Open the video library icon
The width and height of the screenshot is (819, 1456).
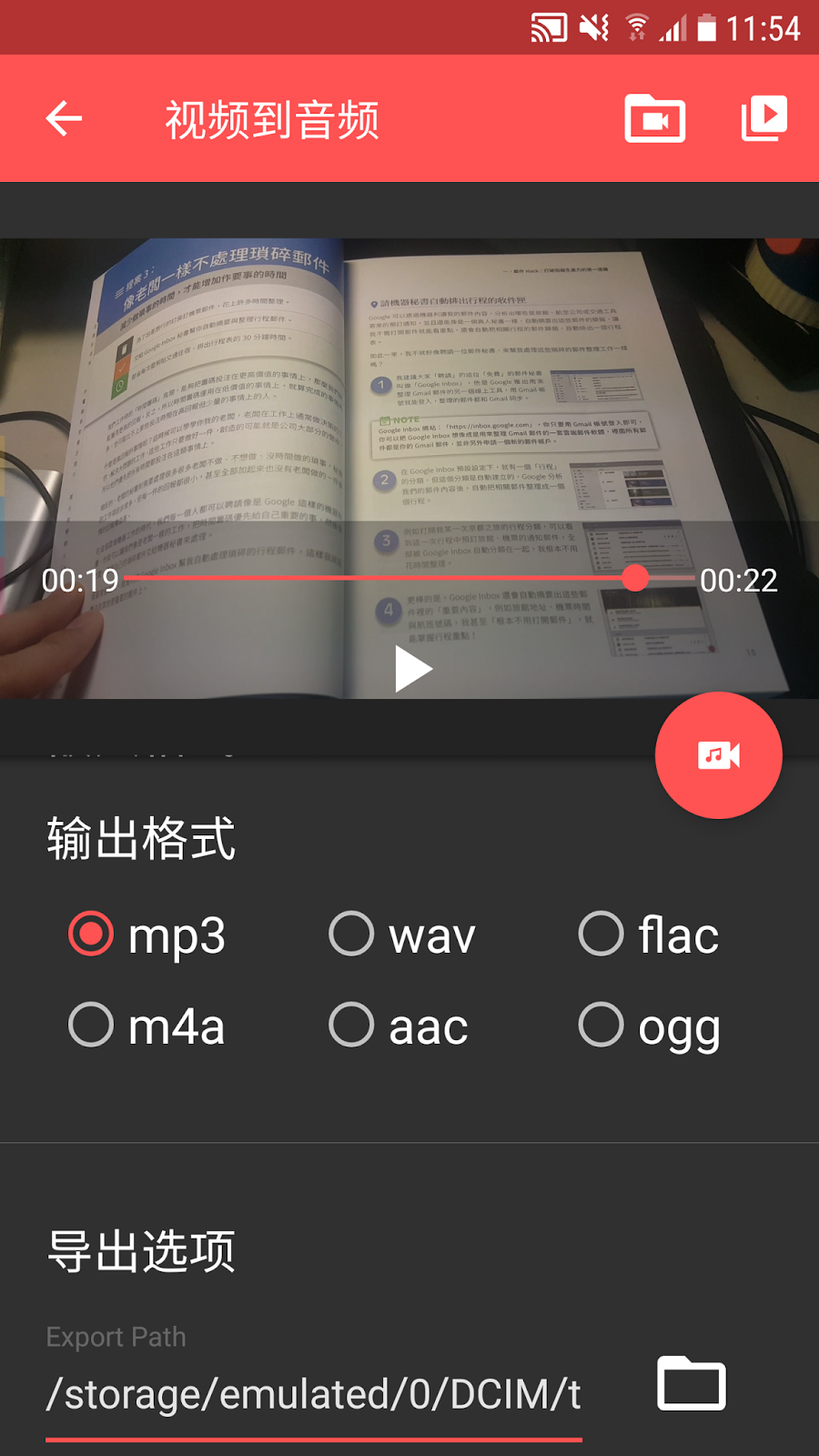763,118
